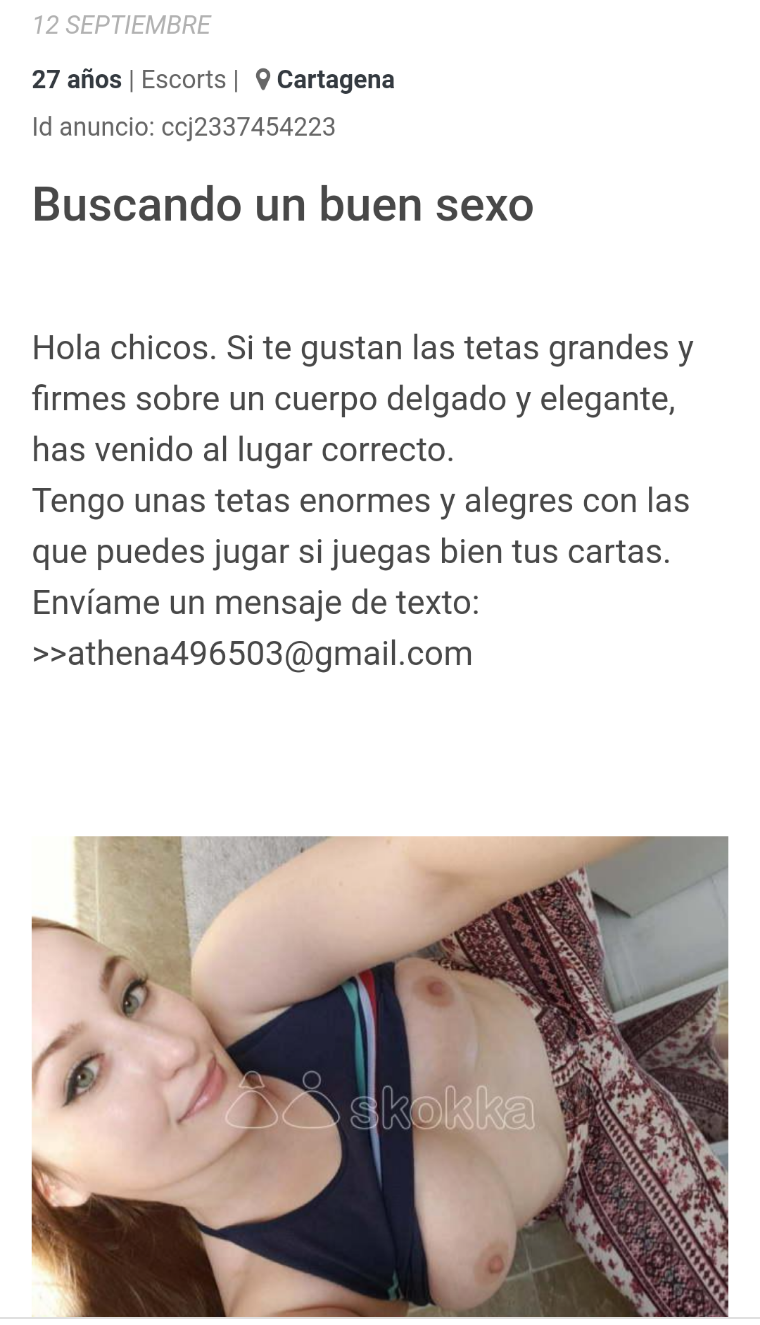Open the ad photo in full view
The image size is (760, 1325).
point(380,1075)
